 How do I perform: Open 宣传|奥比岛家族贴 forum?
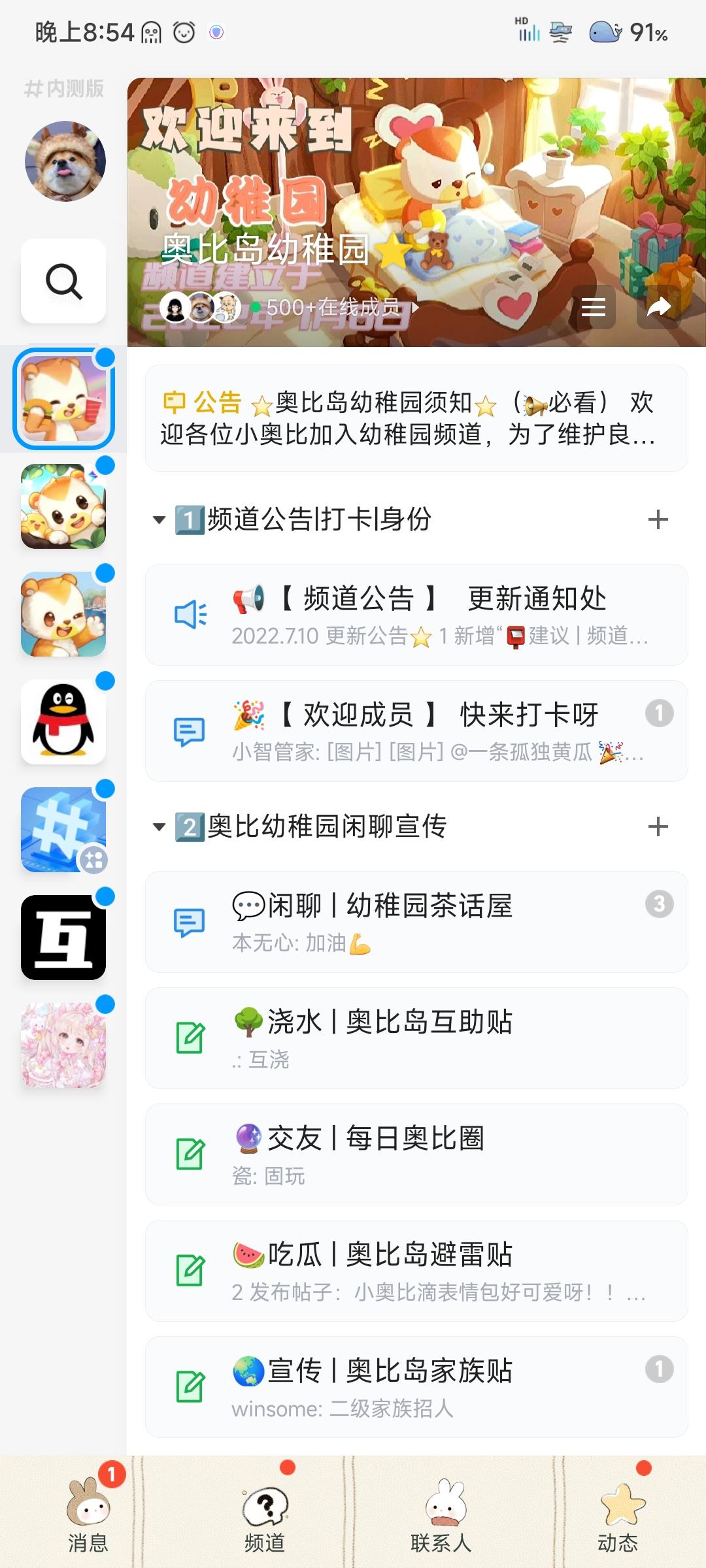416,1387
